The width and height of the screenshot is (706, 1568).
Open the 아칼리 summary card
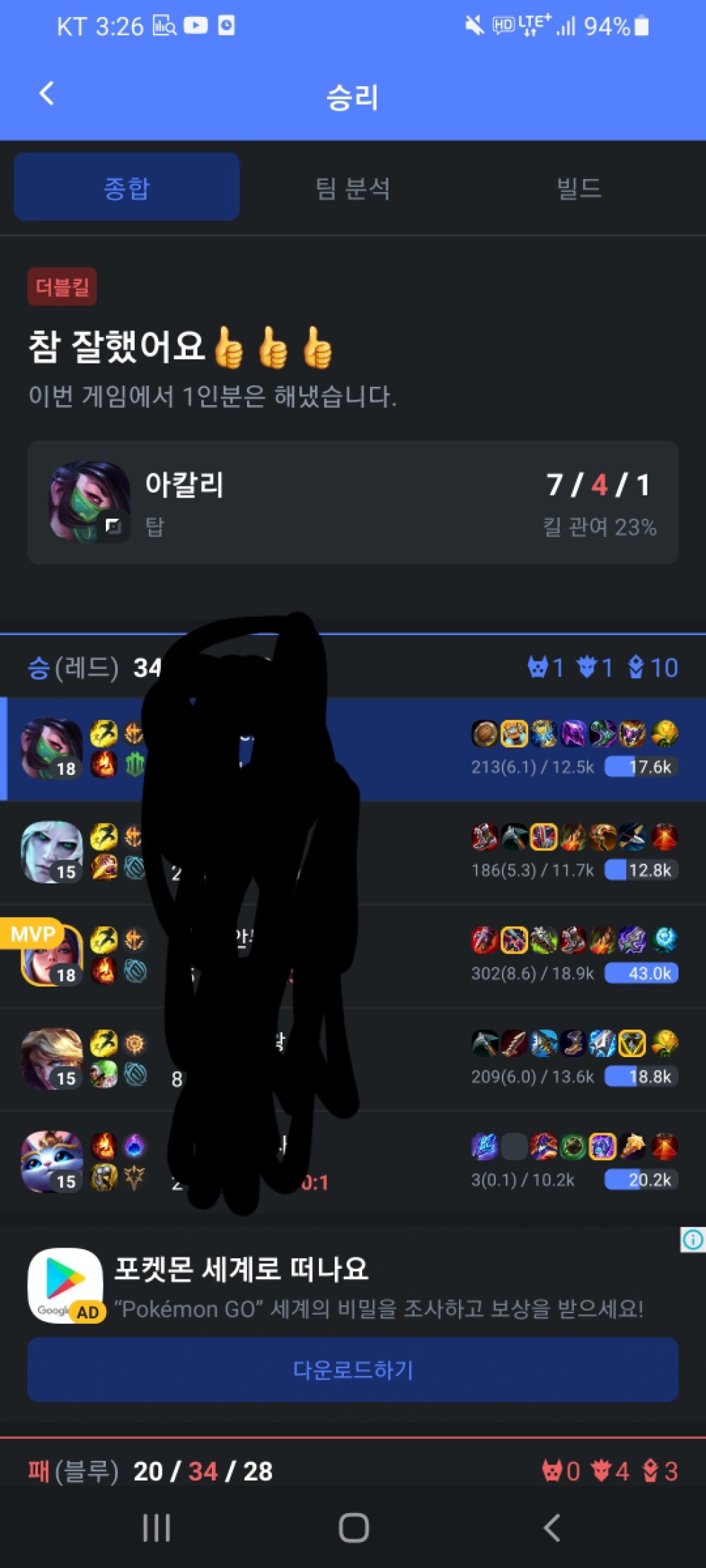[x=352, y=502]
